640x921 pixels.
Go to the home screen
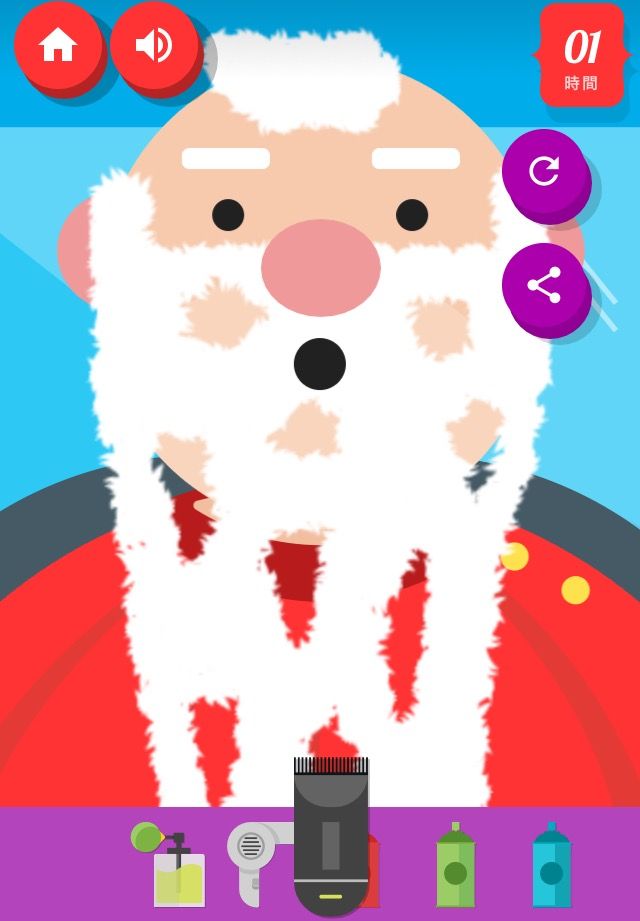pos(58,45)
